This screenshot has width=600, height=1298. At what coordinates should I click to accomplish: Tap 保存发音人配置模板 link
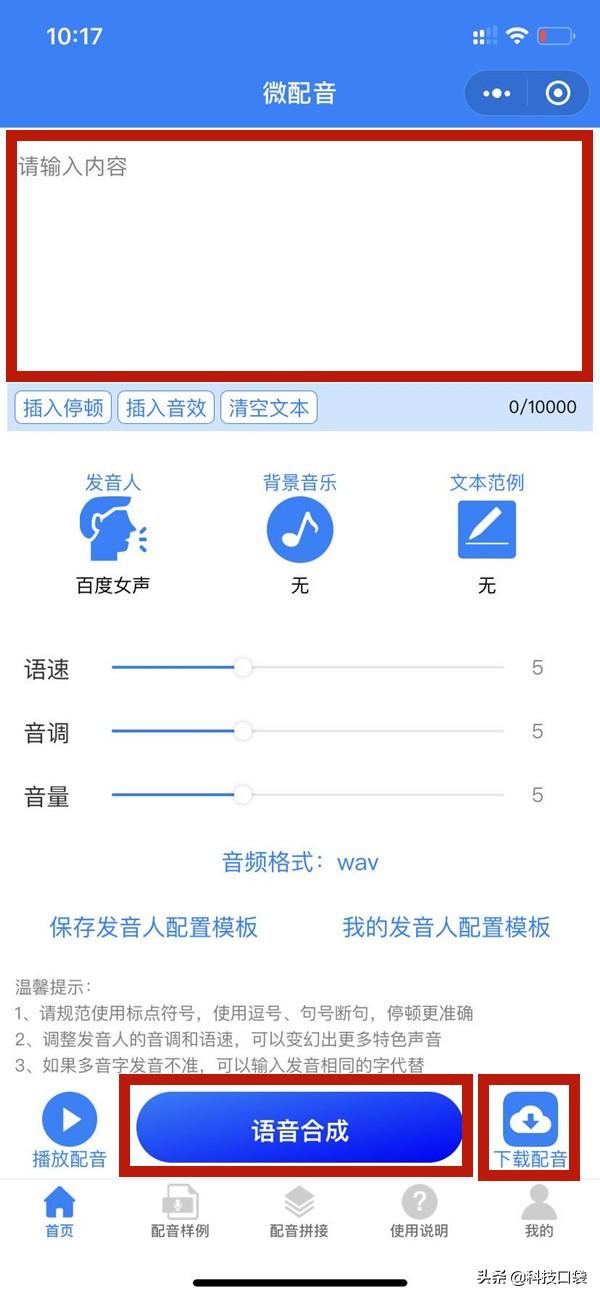154,927
